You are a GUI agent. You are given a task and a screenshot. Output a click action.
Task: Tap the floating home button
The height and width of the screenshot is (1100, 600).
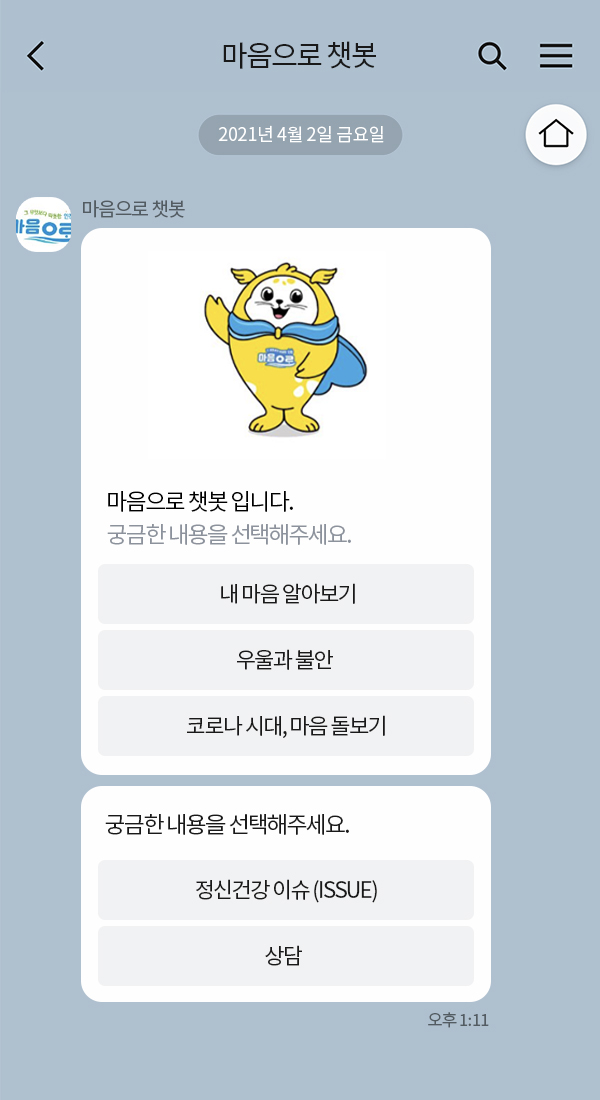[x=556, y=134]
